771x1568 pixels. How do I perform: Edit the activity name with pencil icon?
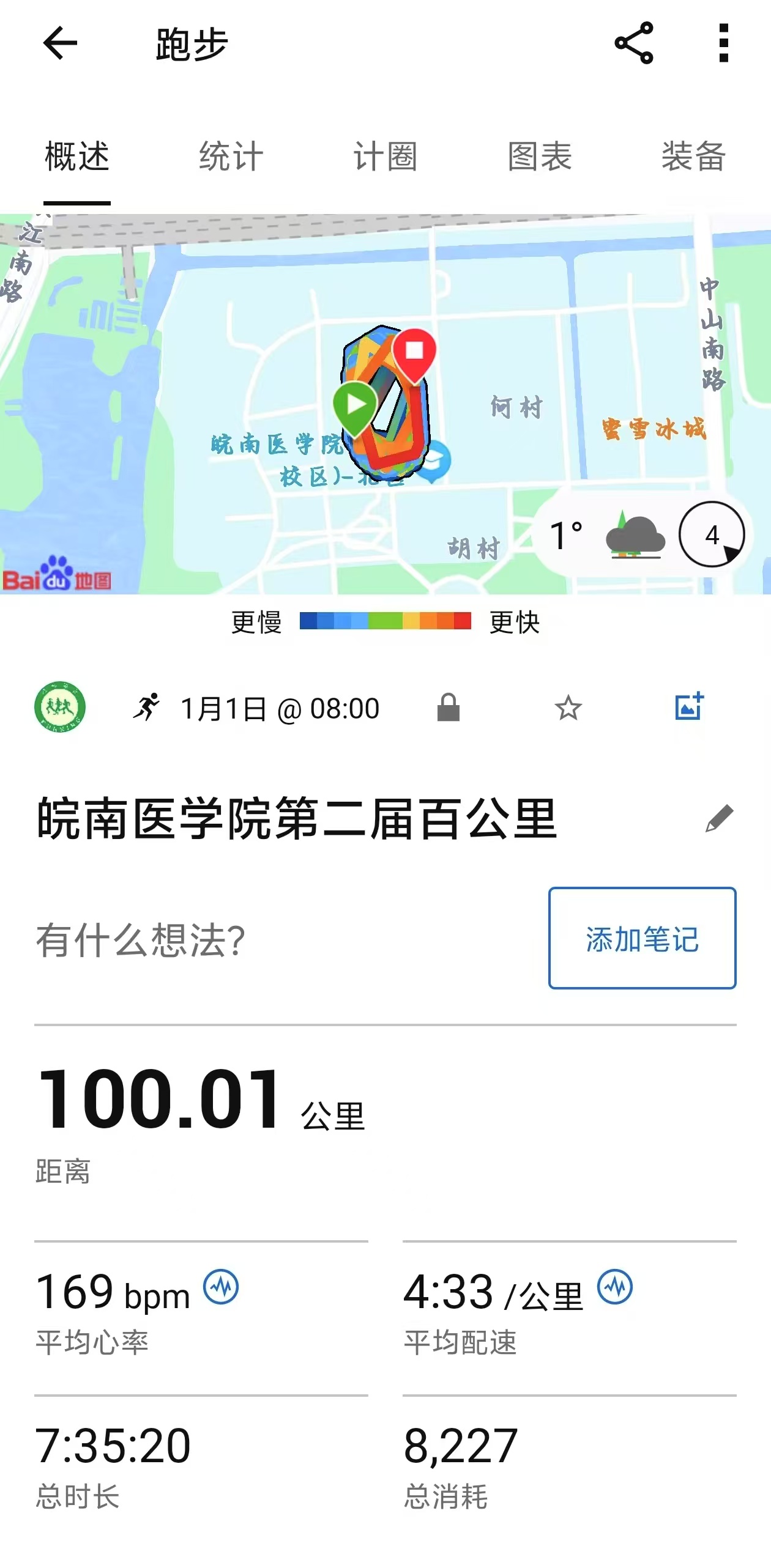tap(719, 818)
